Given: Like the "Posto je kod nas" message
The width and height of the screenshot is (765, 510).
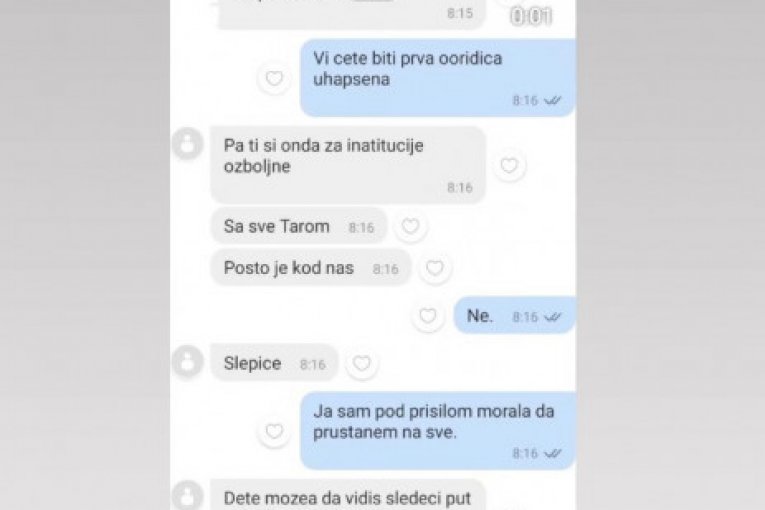Looking at the screenshot, I should (x=434, y=268).
